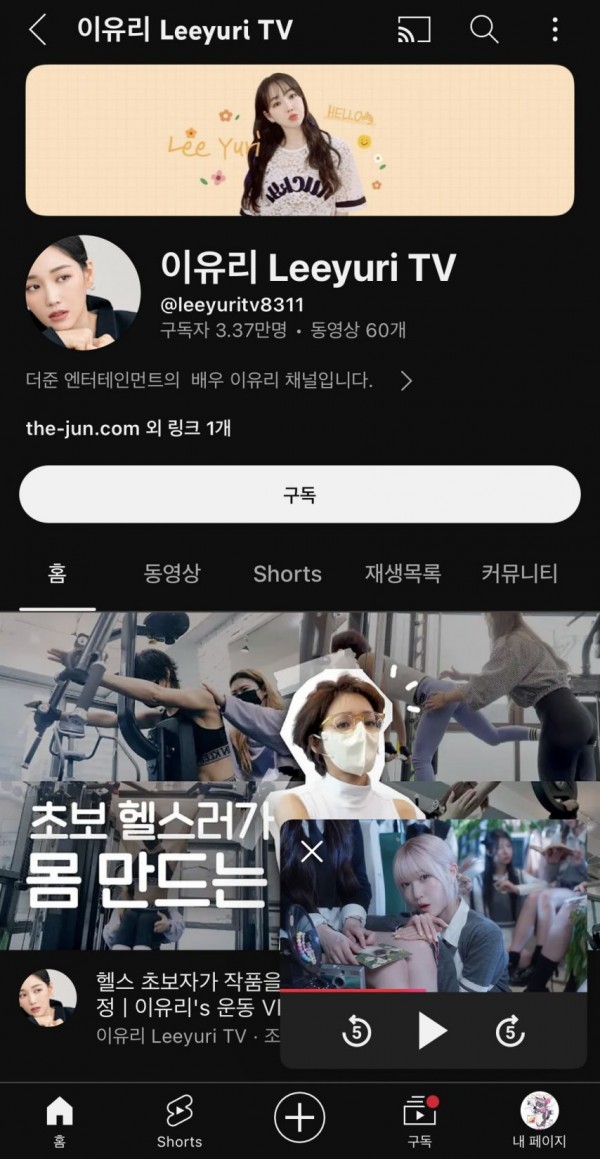Viewport: 600px width, 1159px height.
Task: Close the mini player
Action: point(312,851)
